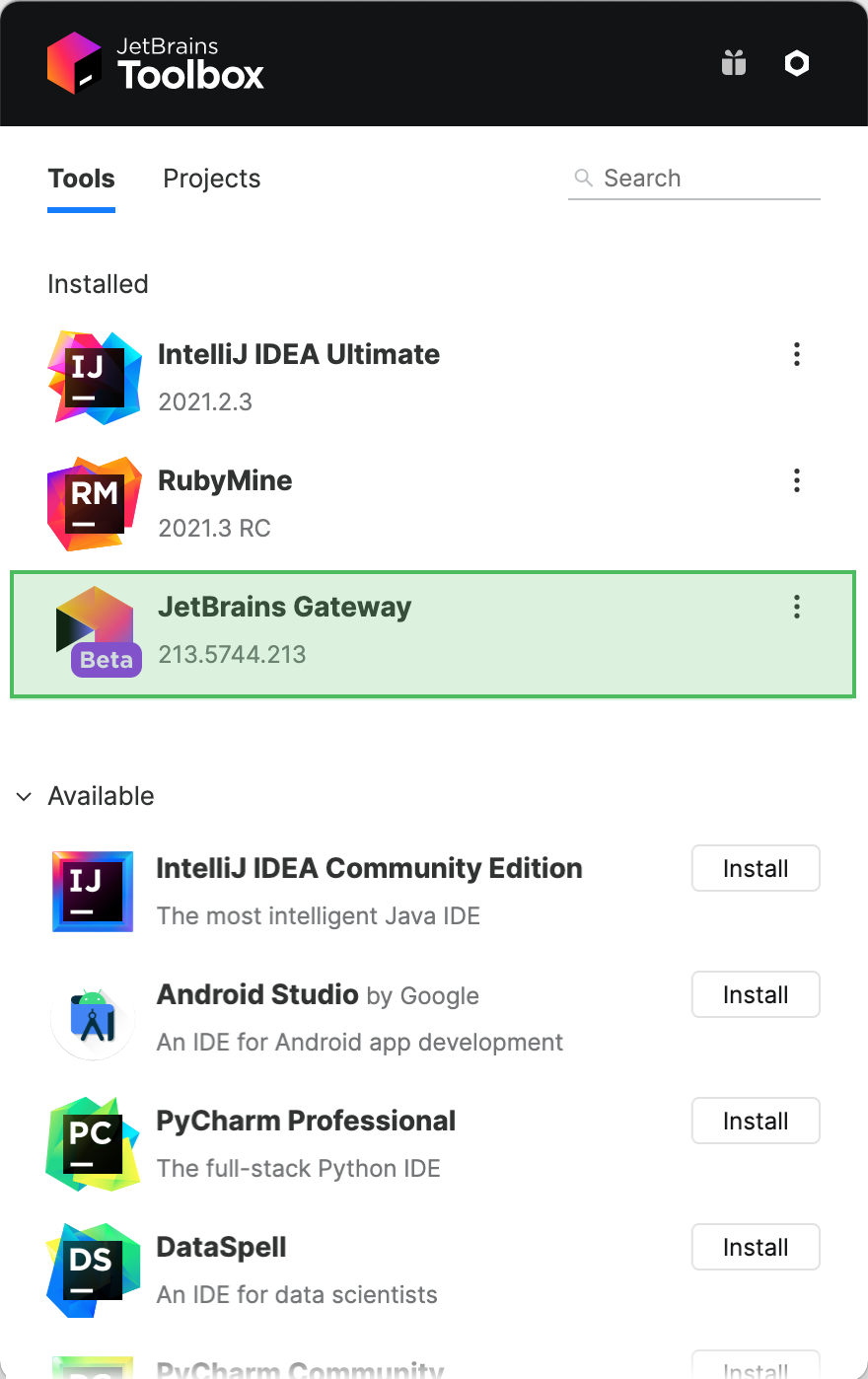Open Toolbox settings via the hexagon icon
Screen dimensions: 868x1379
pyautogui.click(x=796, y=63)
